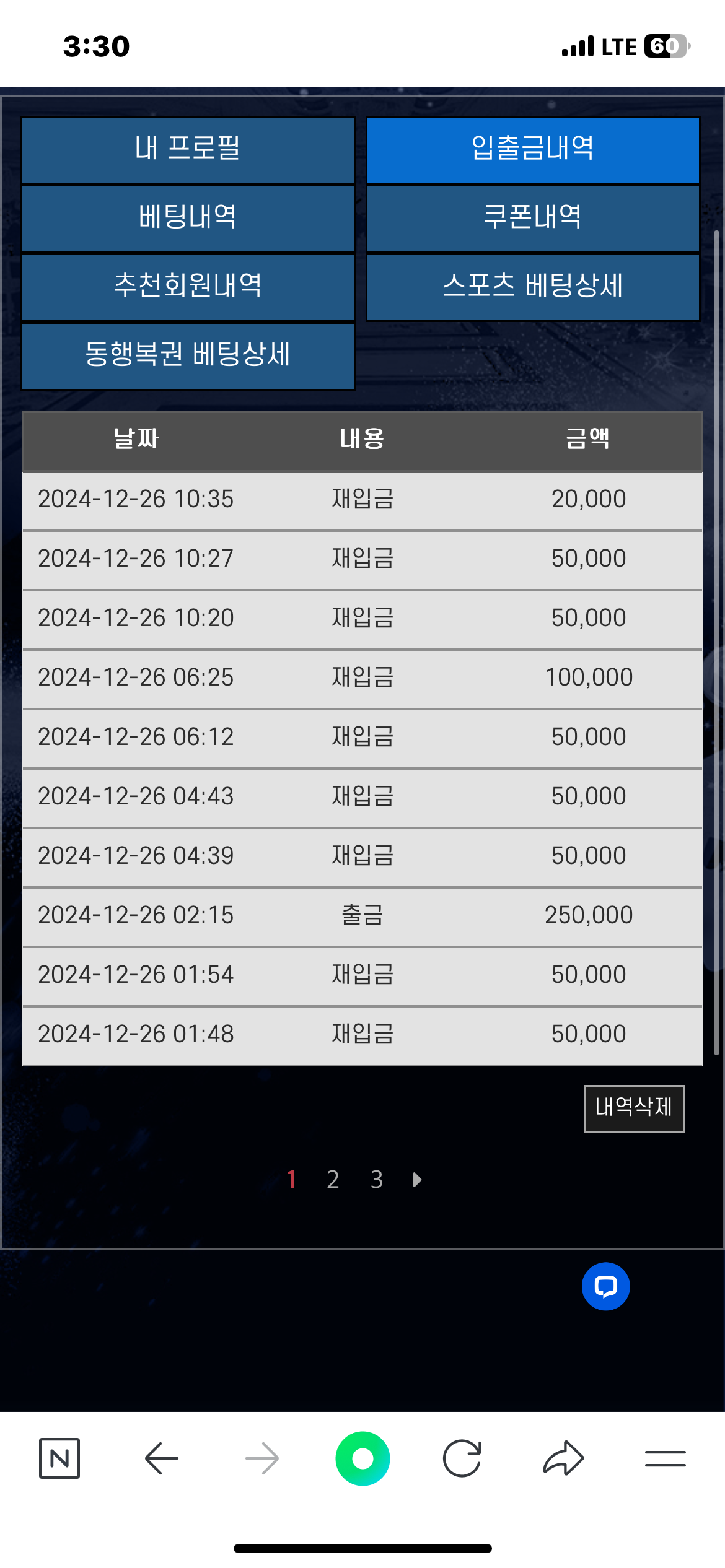Image resolution: width=725 pixels, height=1568 pixels.
Task: View 추천회원내역 section
Action: point(188,287)
